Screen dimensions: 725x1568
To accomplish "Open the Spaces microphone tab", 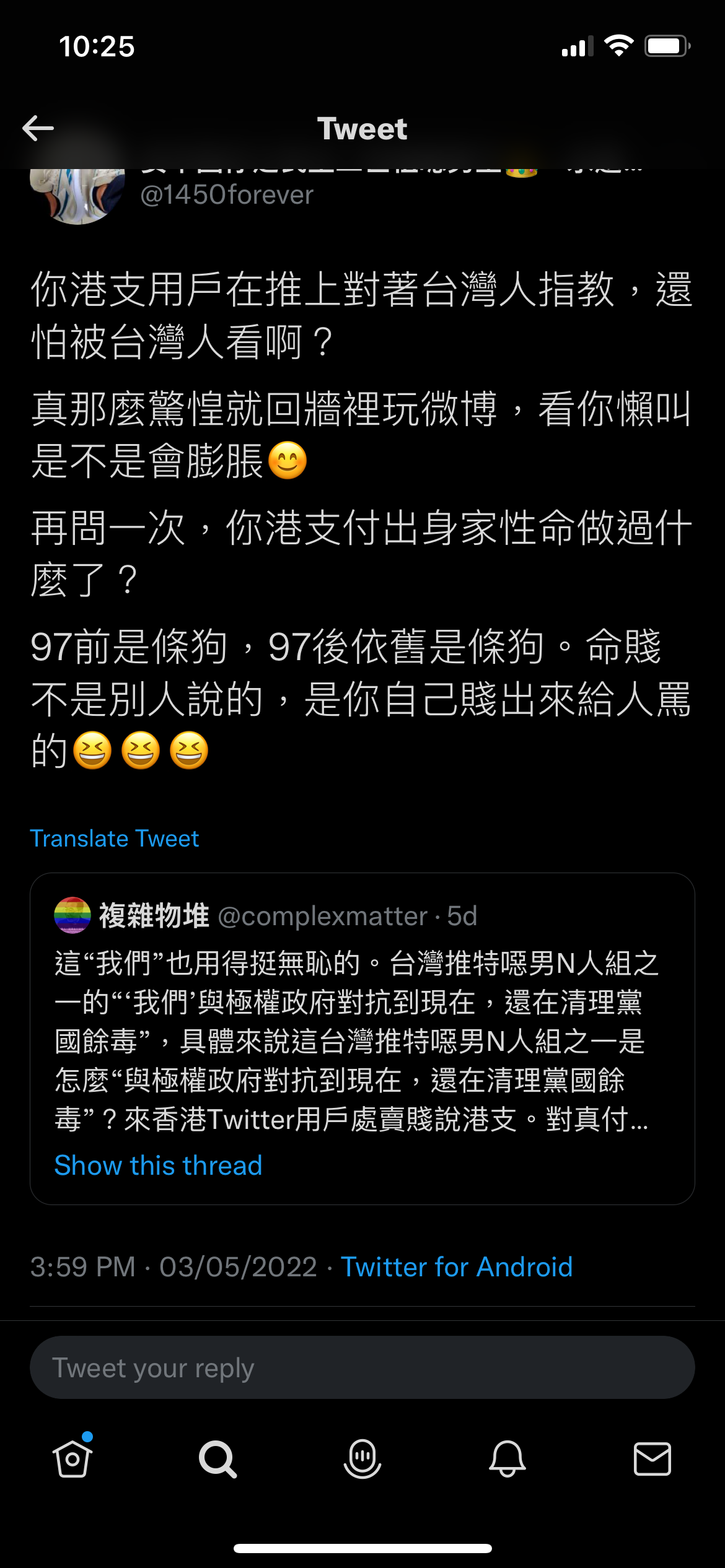I will tap(362, 1459).
